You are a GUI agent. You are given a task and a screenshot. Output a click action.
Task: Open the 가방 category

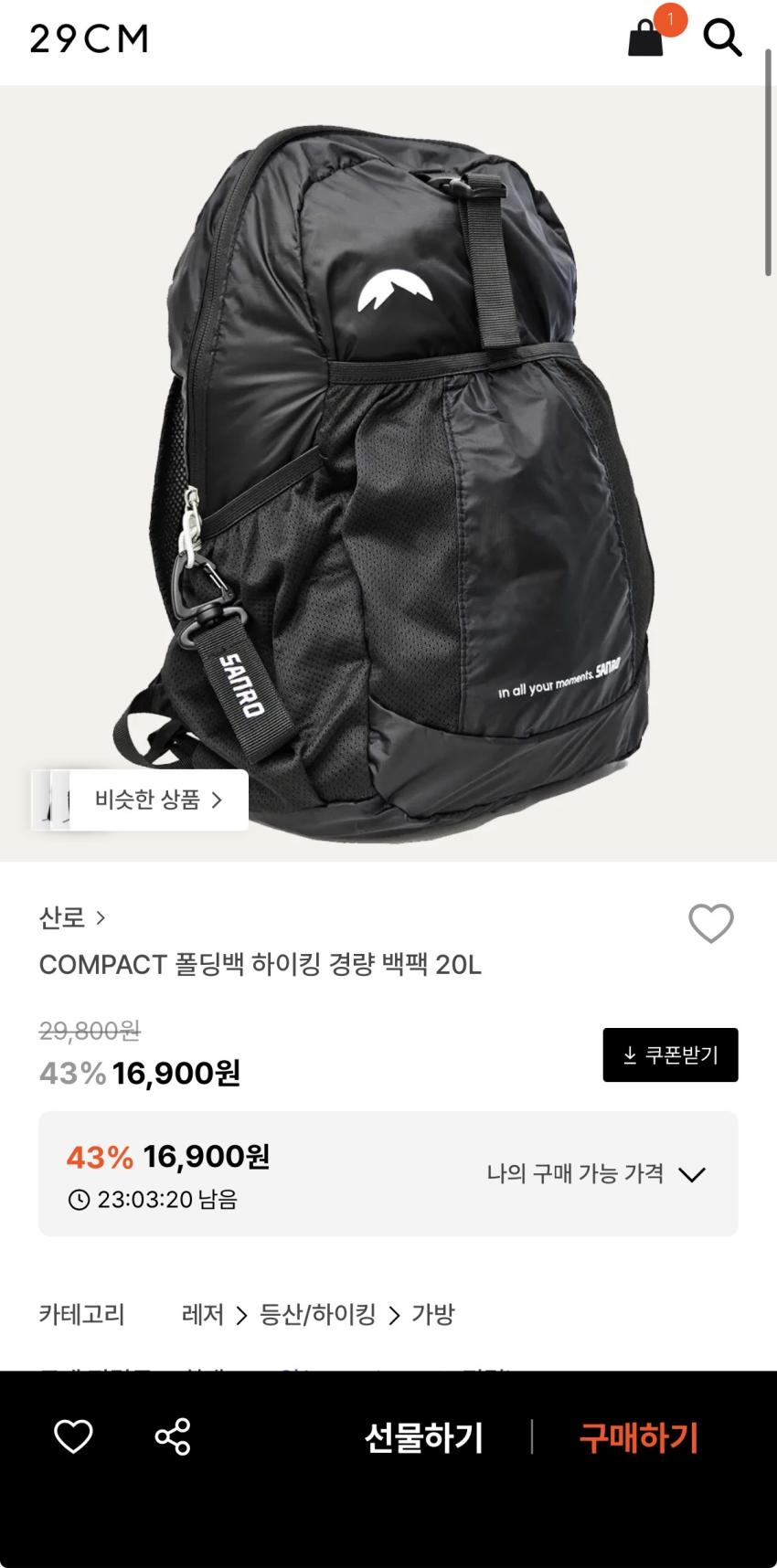(432, 1315)
